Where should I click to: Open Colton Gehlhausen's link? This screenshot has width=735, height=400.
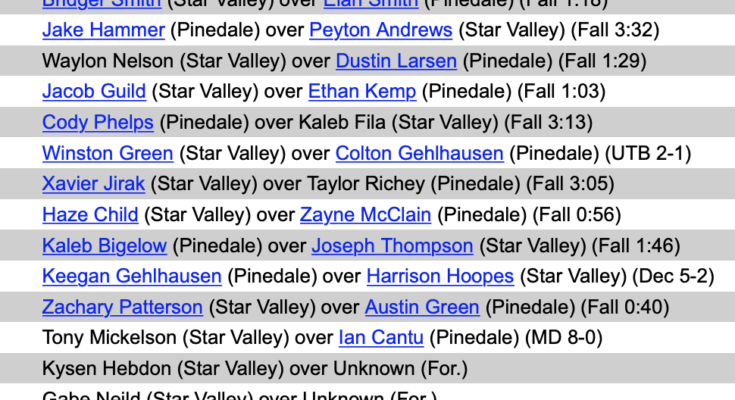point(419,154)
